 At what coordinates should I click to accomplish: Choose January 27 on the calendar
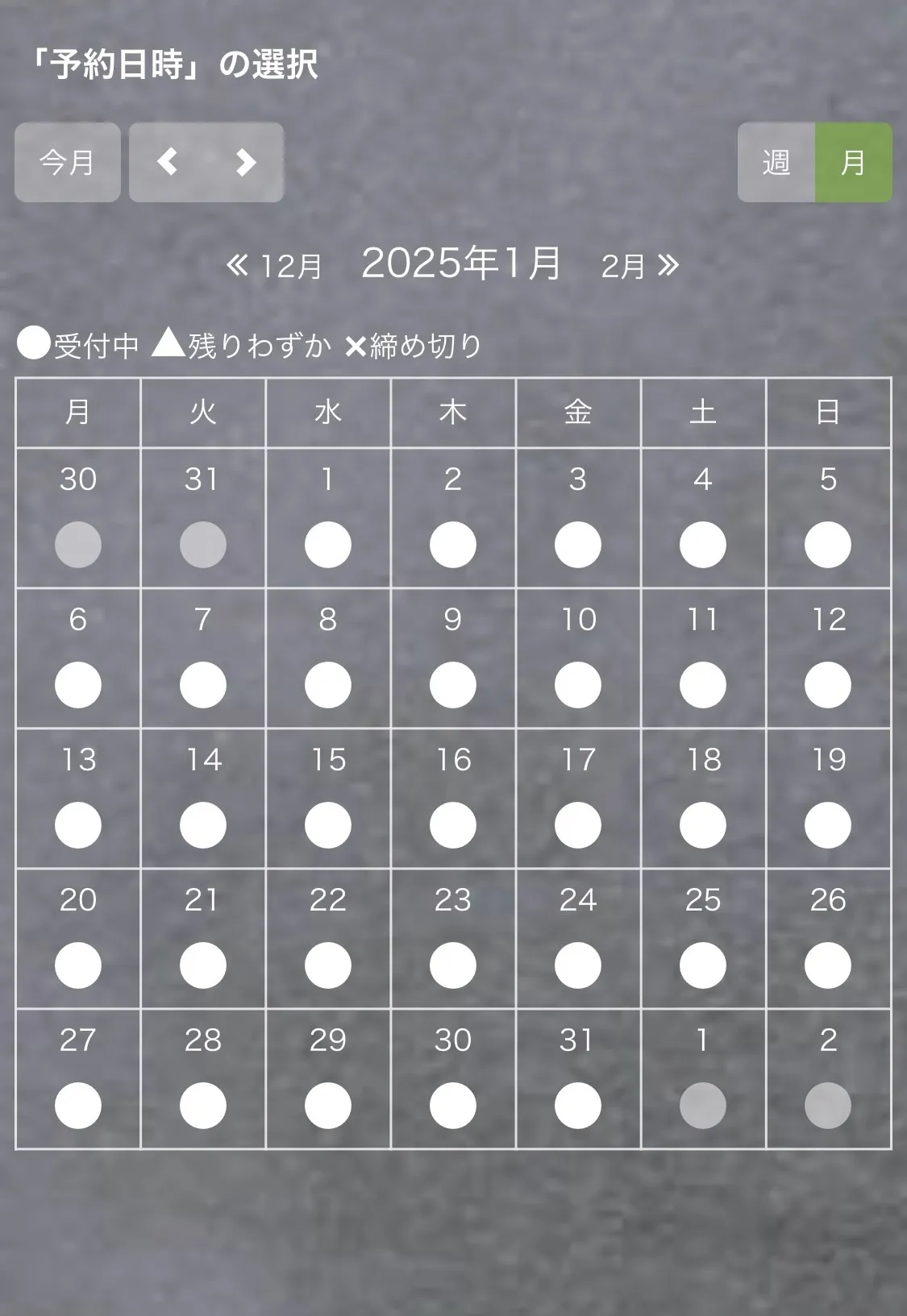click(78, 1105)
